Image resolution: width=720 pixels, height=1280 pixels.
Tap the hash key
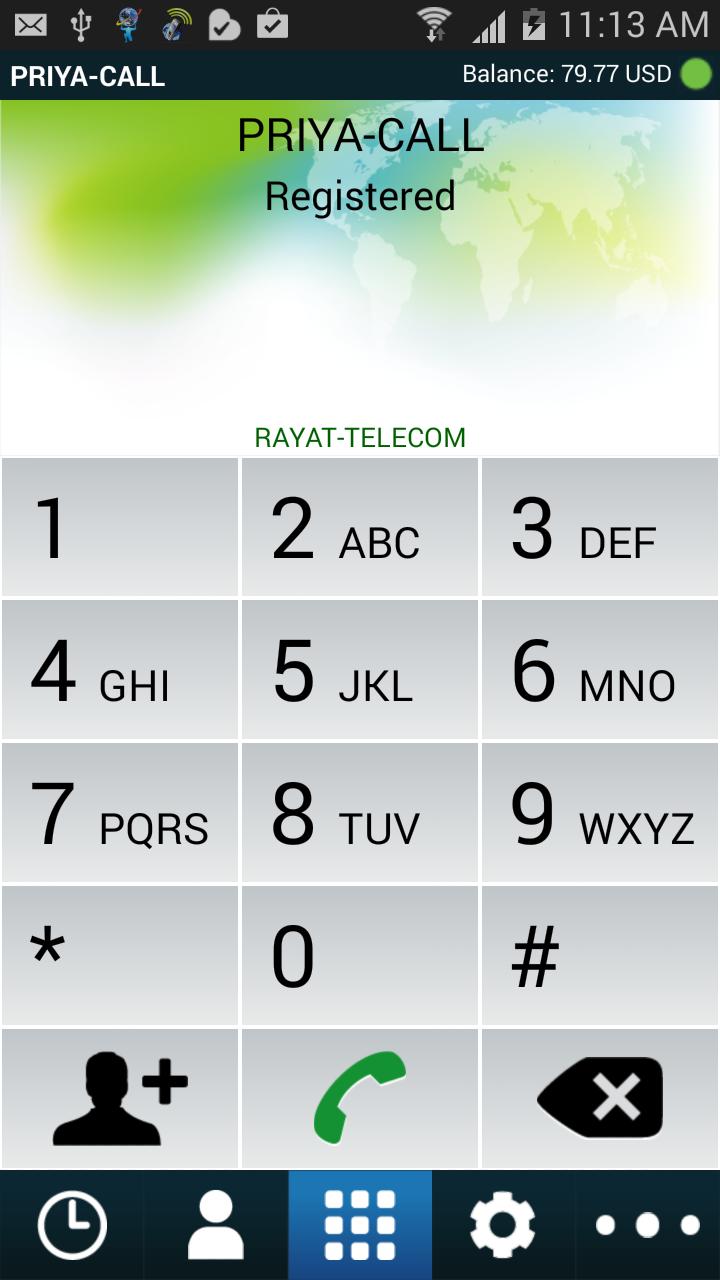coord(600,955)
